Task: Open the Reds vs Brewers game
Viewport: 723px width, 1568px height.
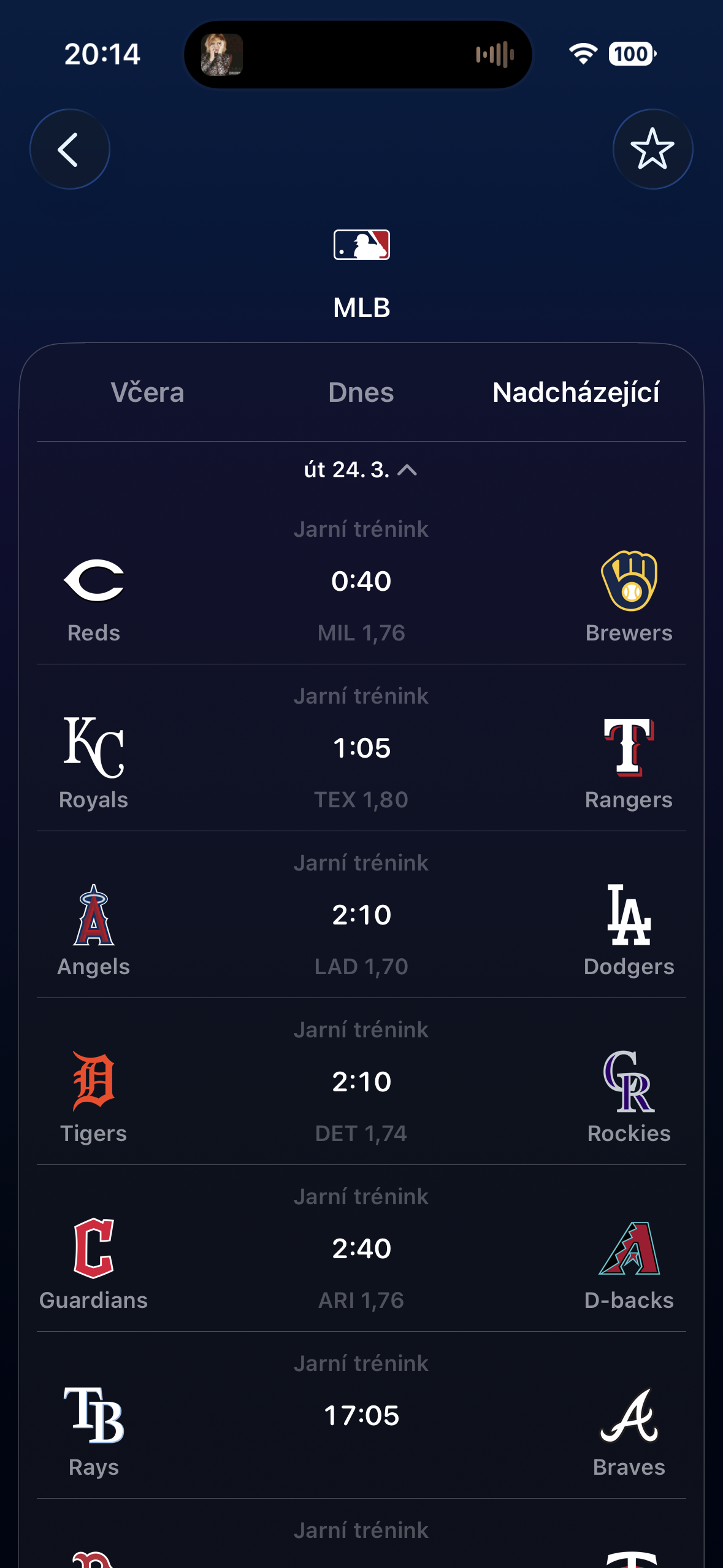Action: (x=361, y=582)
